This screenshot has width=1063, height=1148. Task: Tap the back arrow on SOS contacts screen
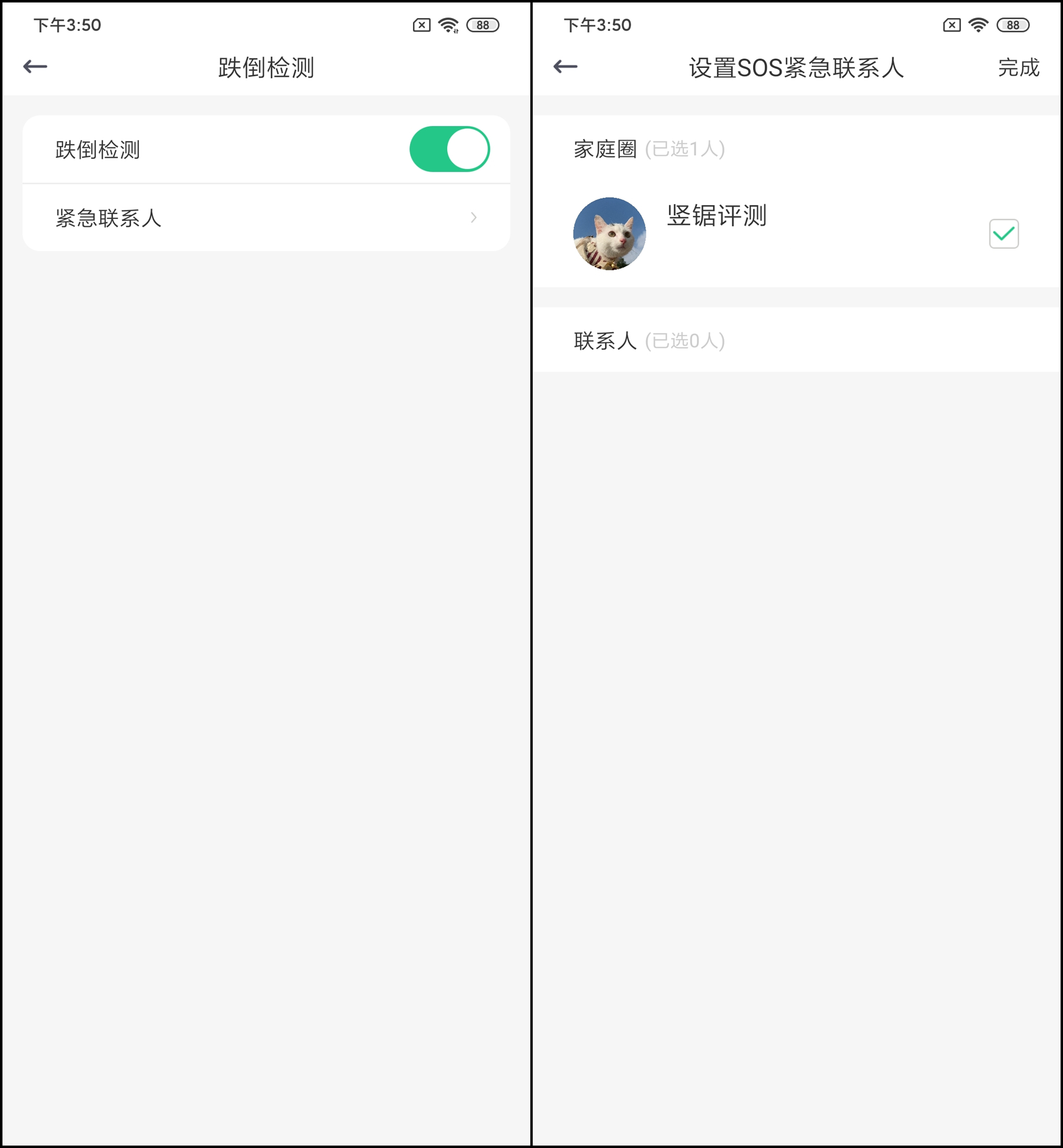coord(566,67)
